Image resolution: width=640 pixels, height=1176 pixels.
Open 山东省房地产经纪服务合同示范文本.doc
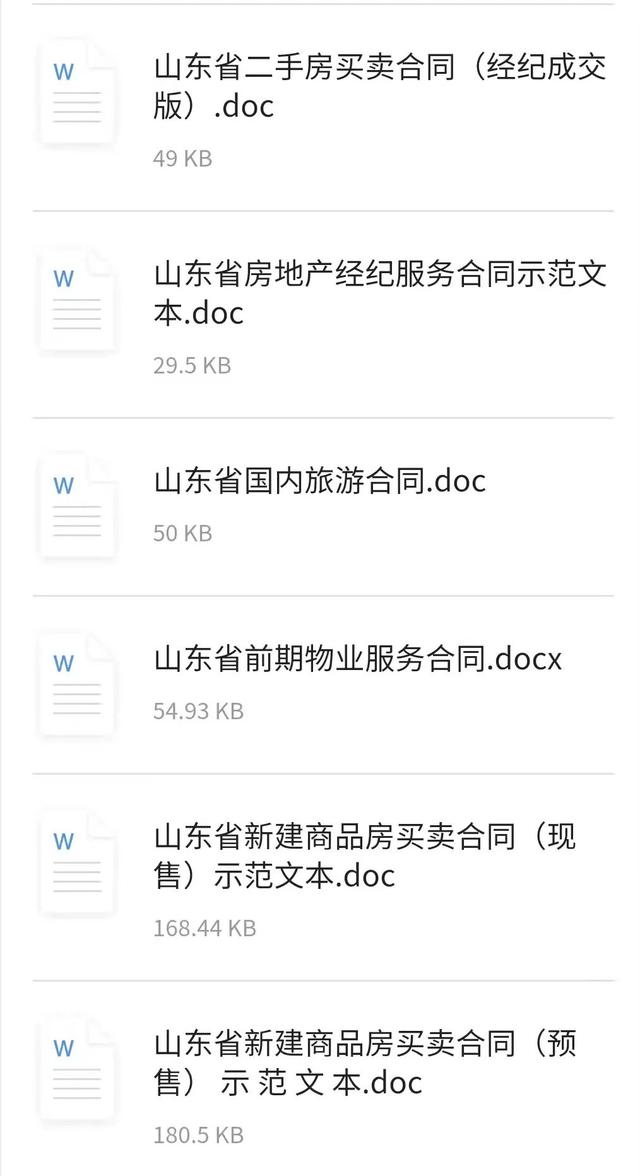click(378, 294)
